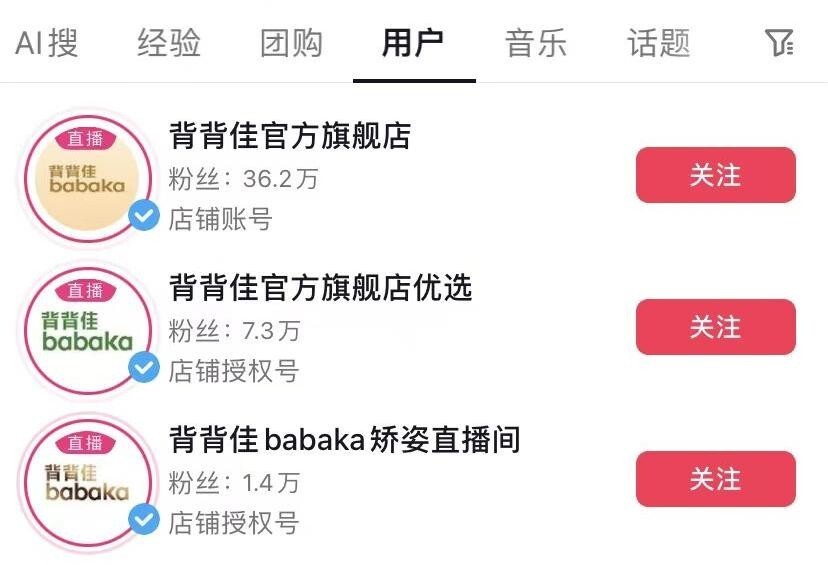Open the 背背佳babaka矫姿直播间 profile
This screenshot has height=565, width=828.
click(345, 440)
